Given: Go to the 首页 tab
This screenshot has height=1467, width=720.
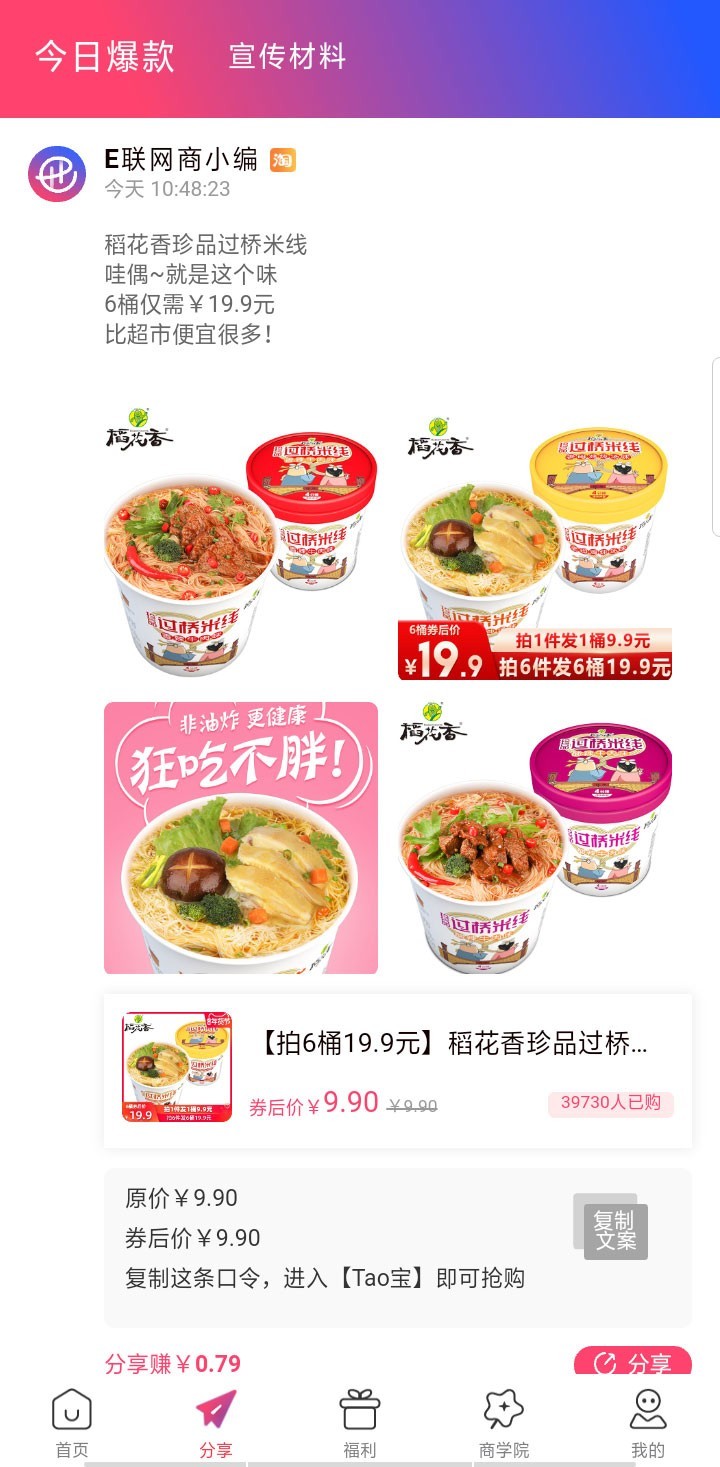Looking at the screenshot, I should pos(72,1422).
